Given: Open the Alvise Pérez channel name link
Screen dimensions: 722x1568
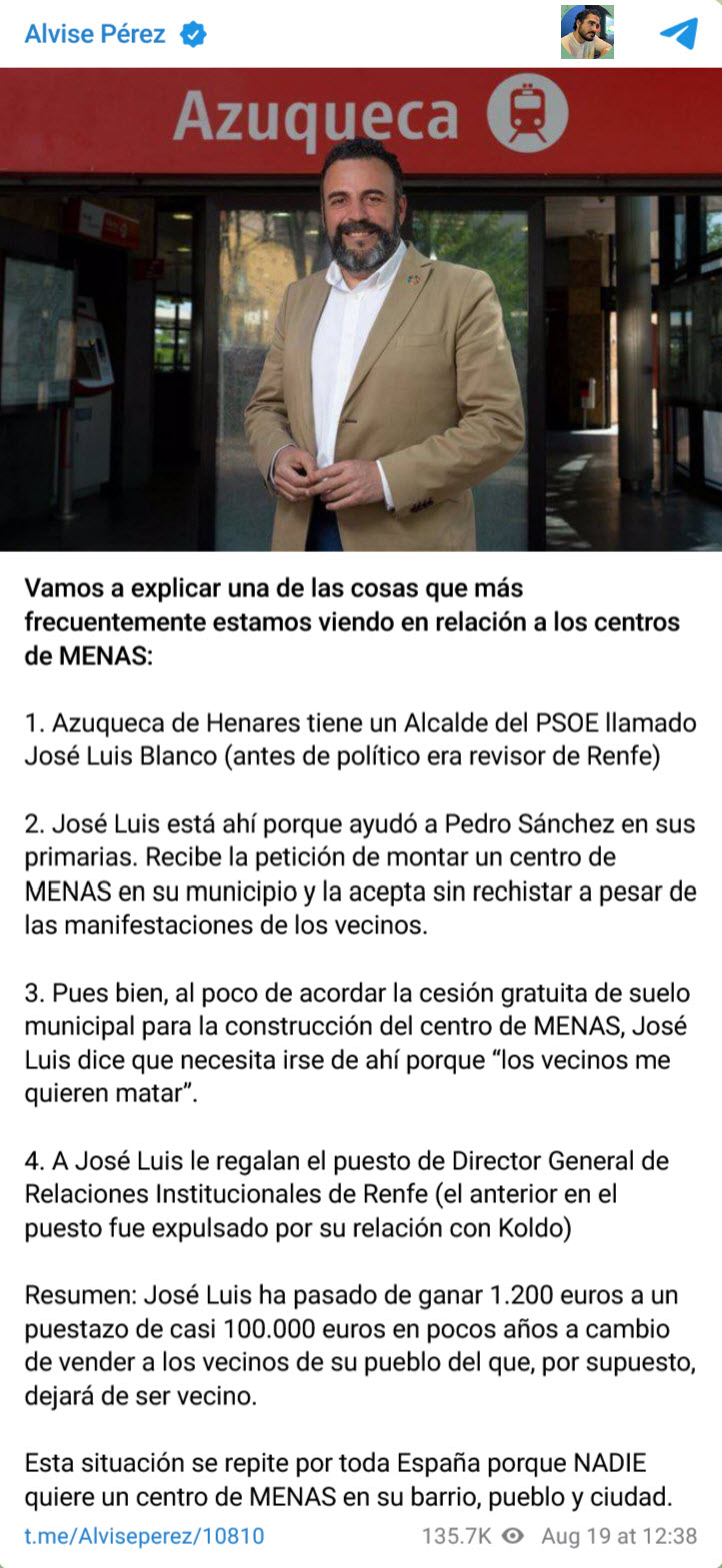Looking at the screenshot, I should tap(95, 34).
